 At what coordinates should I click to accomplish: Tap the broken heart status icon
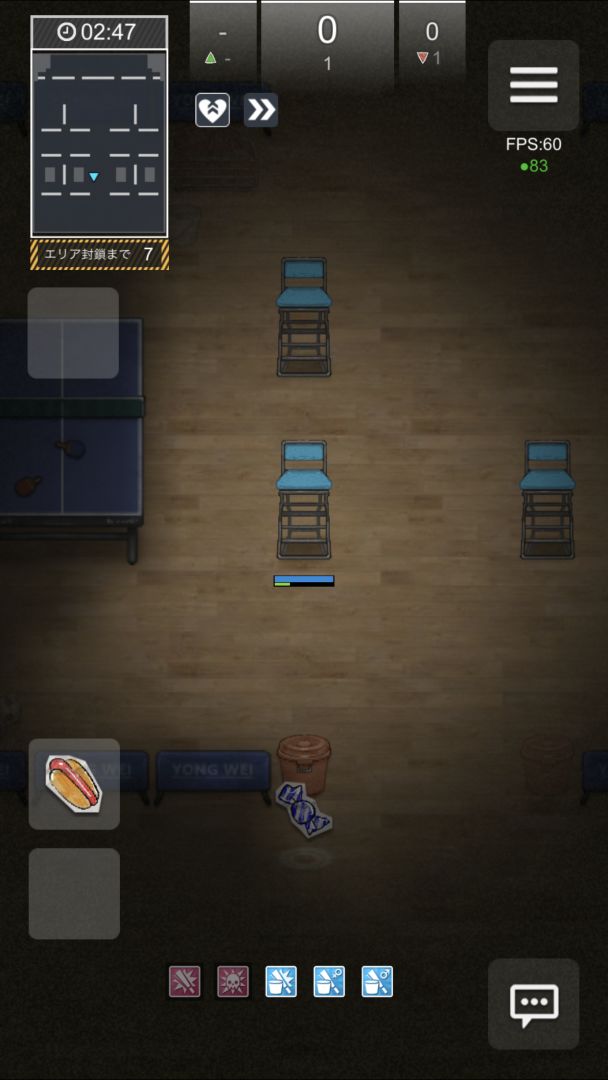(212, 110)
